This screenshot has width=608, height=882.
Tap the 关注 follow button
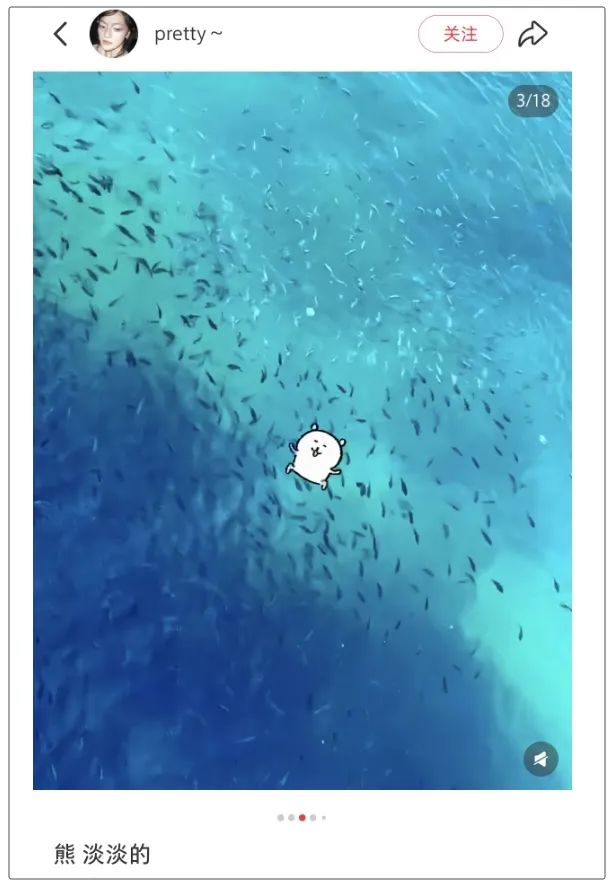pos(460,34)
